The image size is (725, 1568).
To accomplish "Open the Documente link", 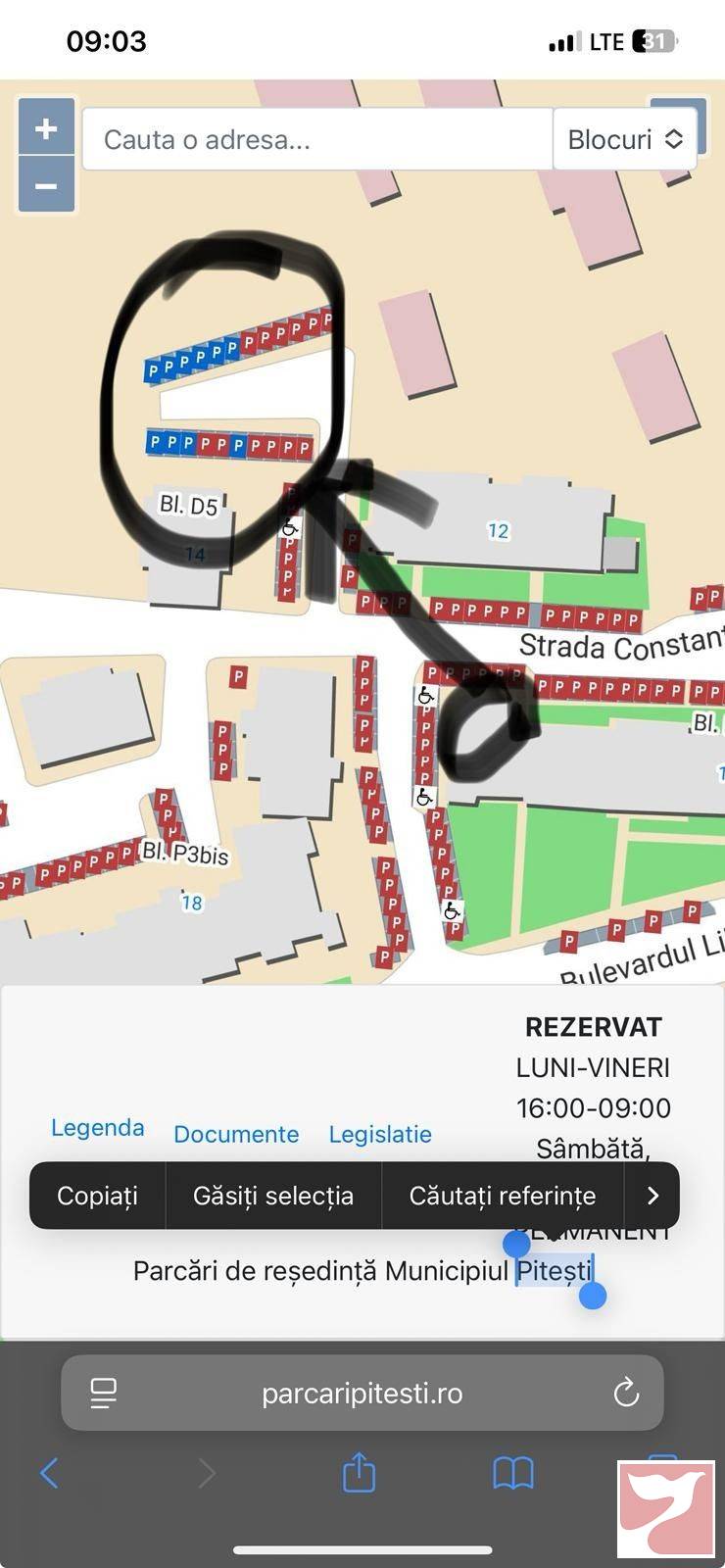I will 236,1134.
